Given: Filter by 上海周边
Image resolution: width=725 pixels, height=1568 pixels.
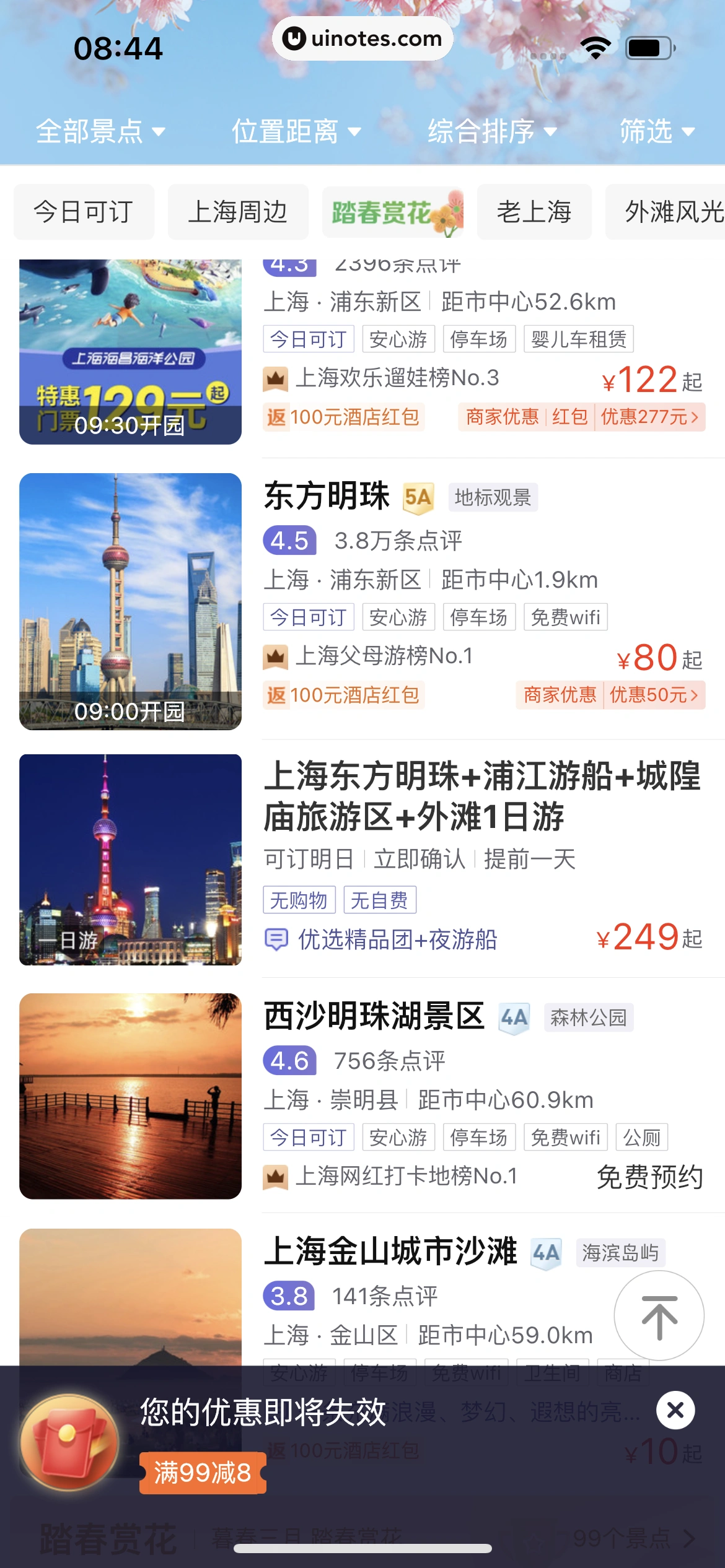Looking at the screenshot, I should (238, 212).
